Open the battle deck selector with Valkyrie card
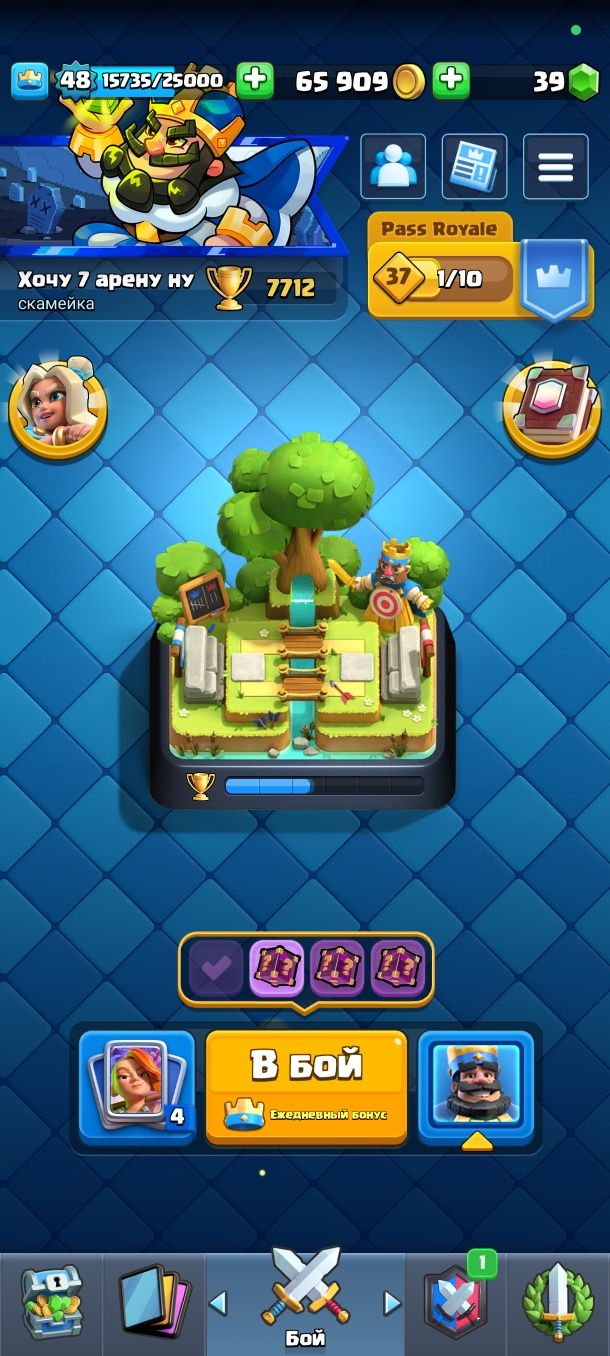 pos(137,1087)
